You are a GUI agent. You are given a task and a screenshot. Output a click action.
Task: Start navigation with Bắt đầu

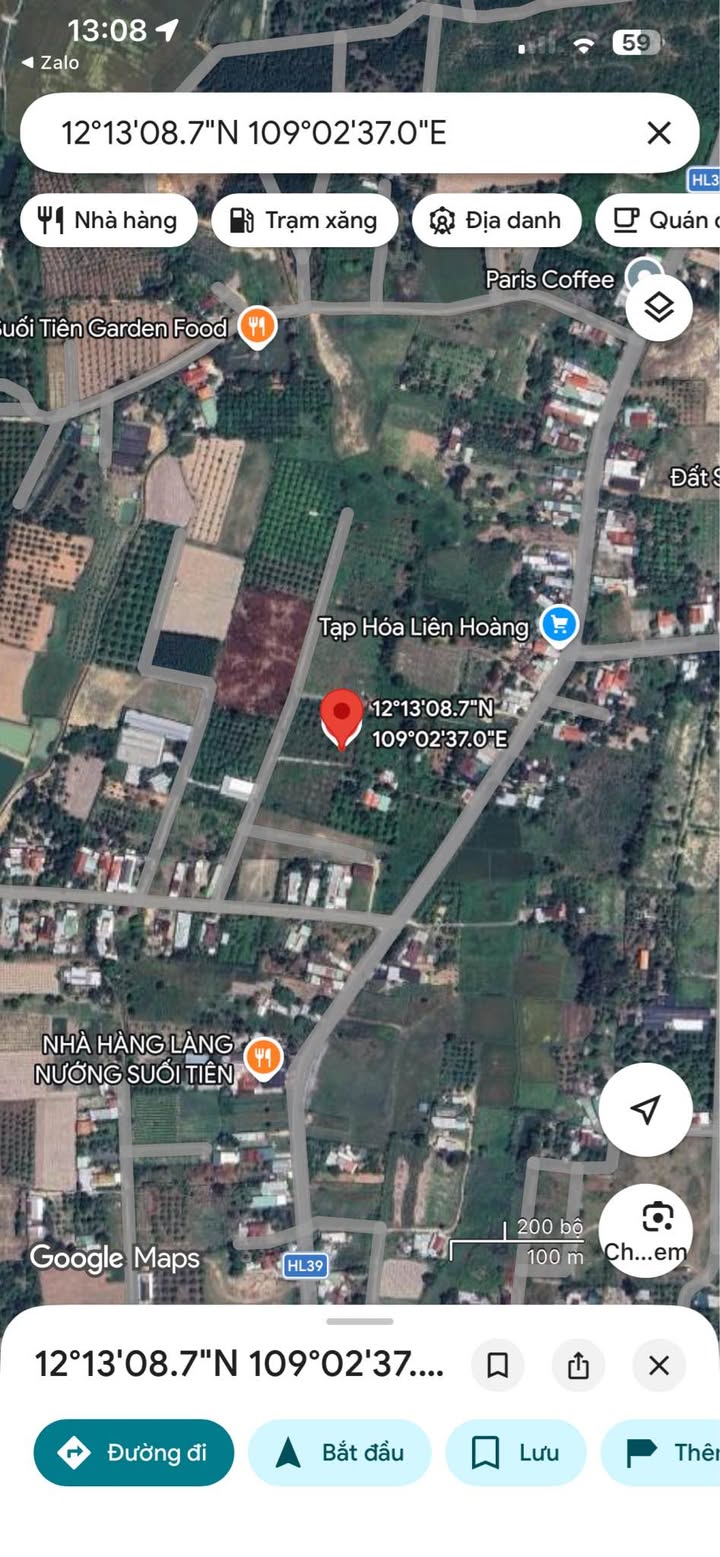pos(339,1452)
